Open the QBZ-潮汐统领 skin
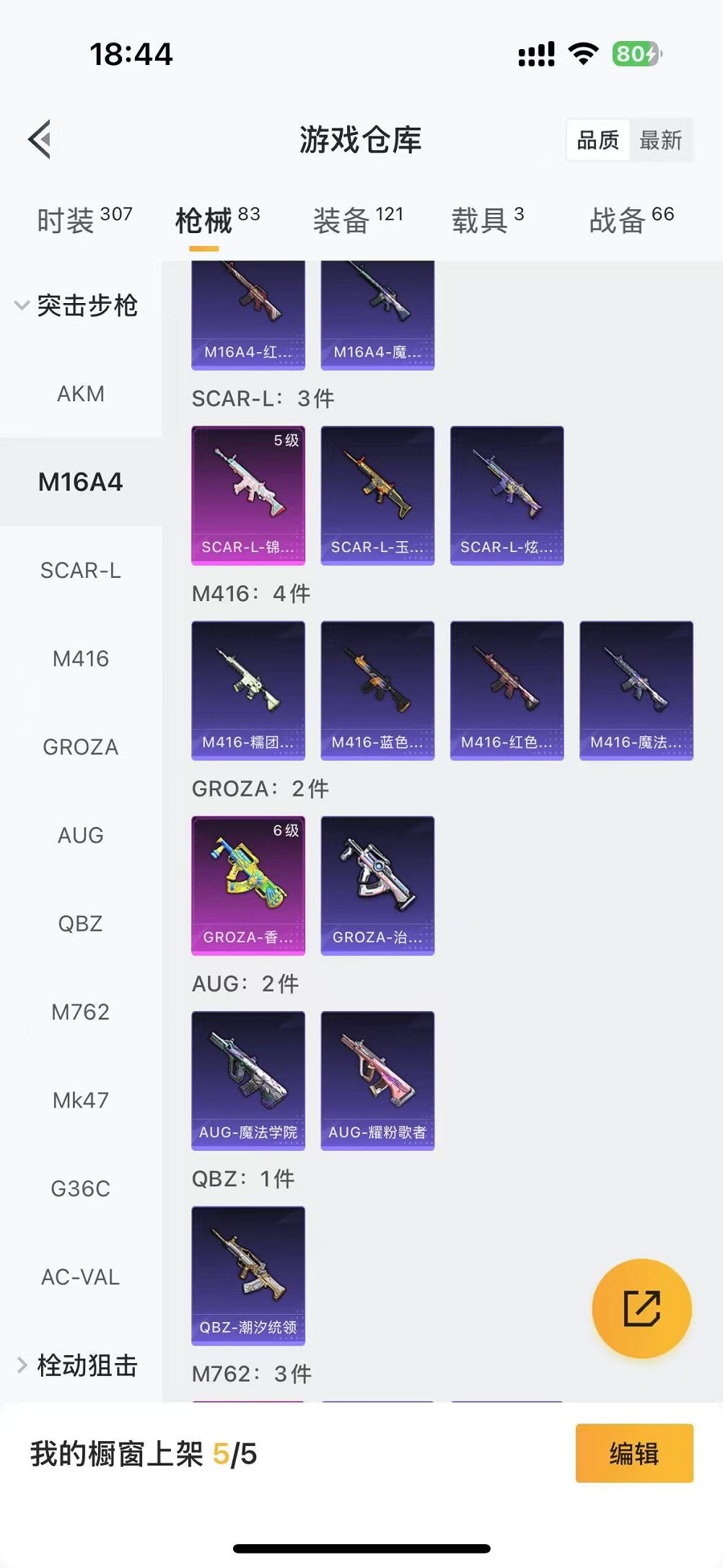 [x=247, y=1274]
